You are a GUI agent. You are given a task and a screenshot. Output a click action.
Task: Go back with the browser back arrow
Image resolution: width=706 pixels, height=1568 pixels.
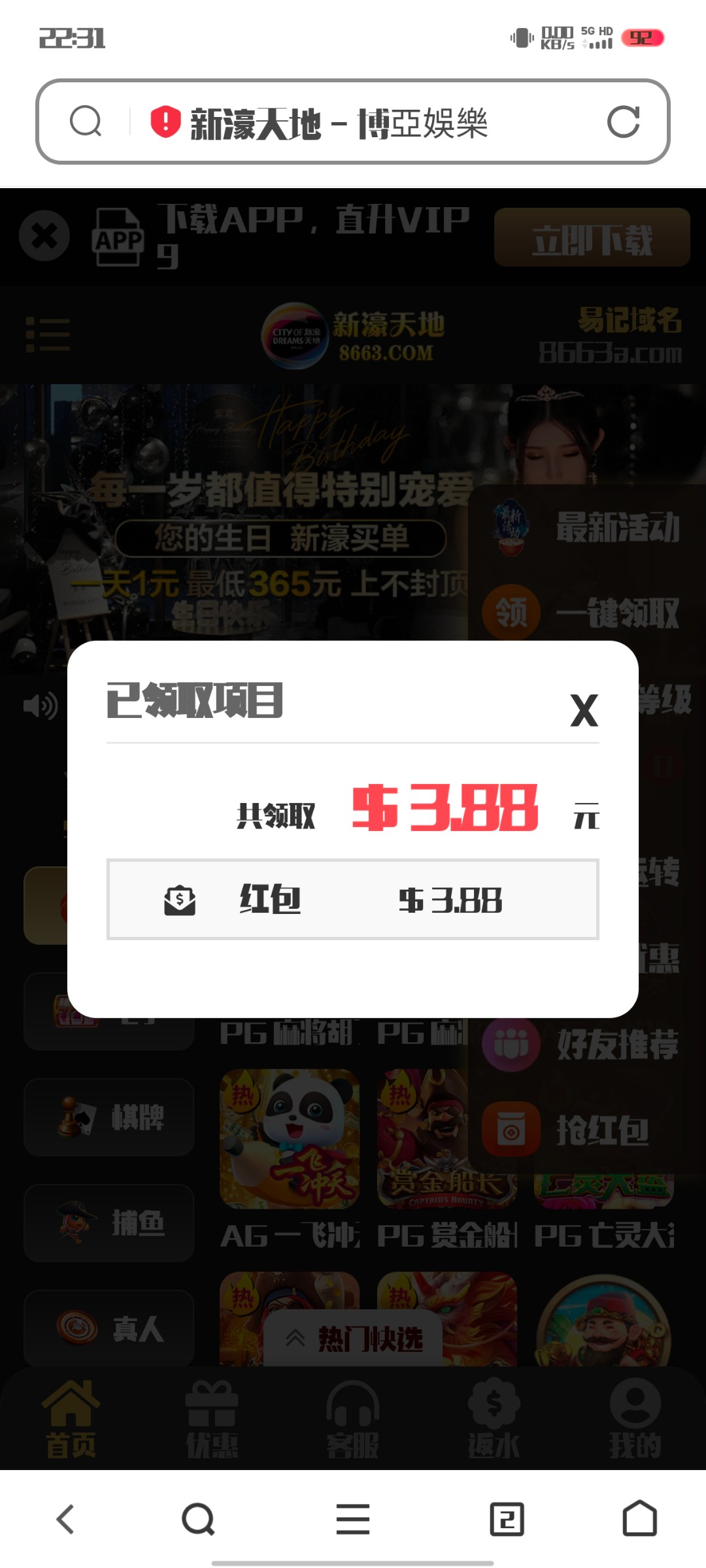tap(65, 1519)
